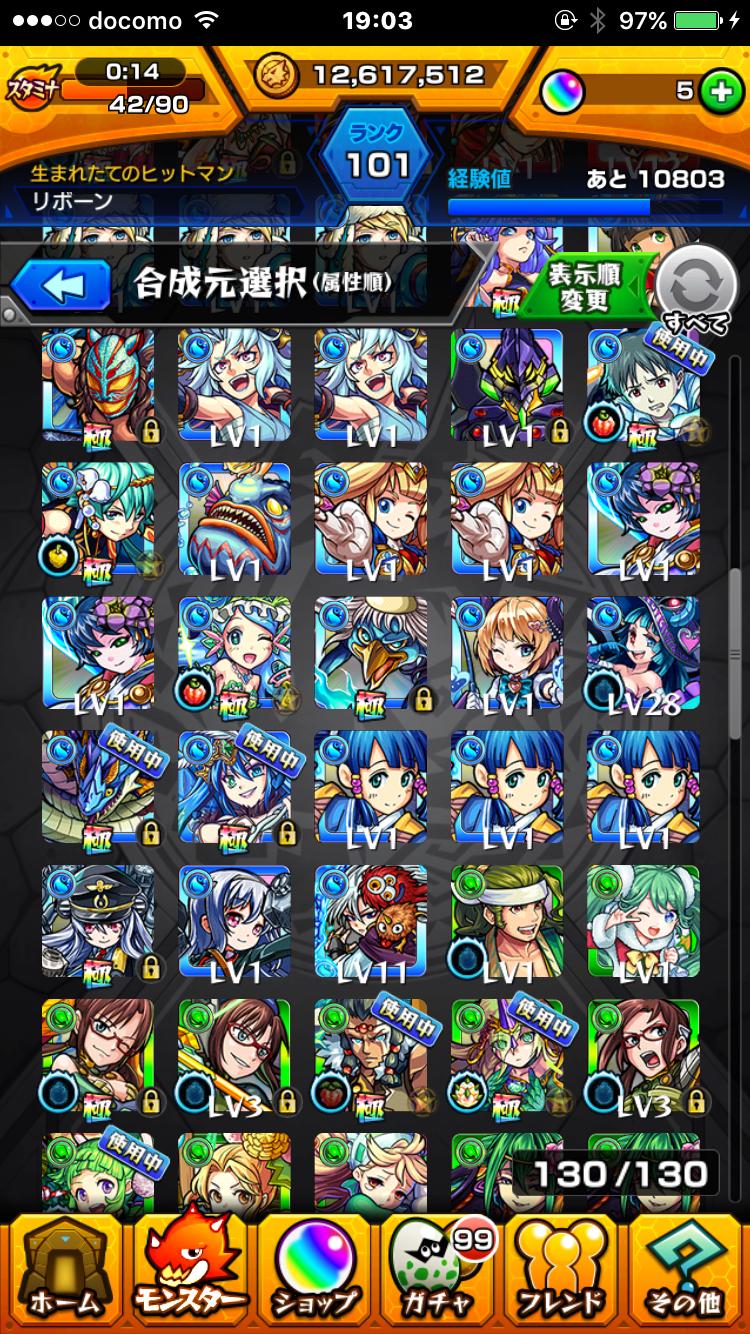Select the masked wrestler monster
The height and width of the screenshot is (1334, 750).
tap(98, 386)
